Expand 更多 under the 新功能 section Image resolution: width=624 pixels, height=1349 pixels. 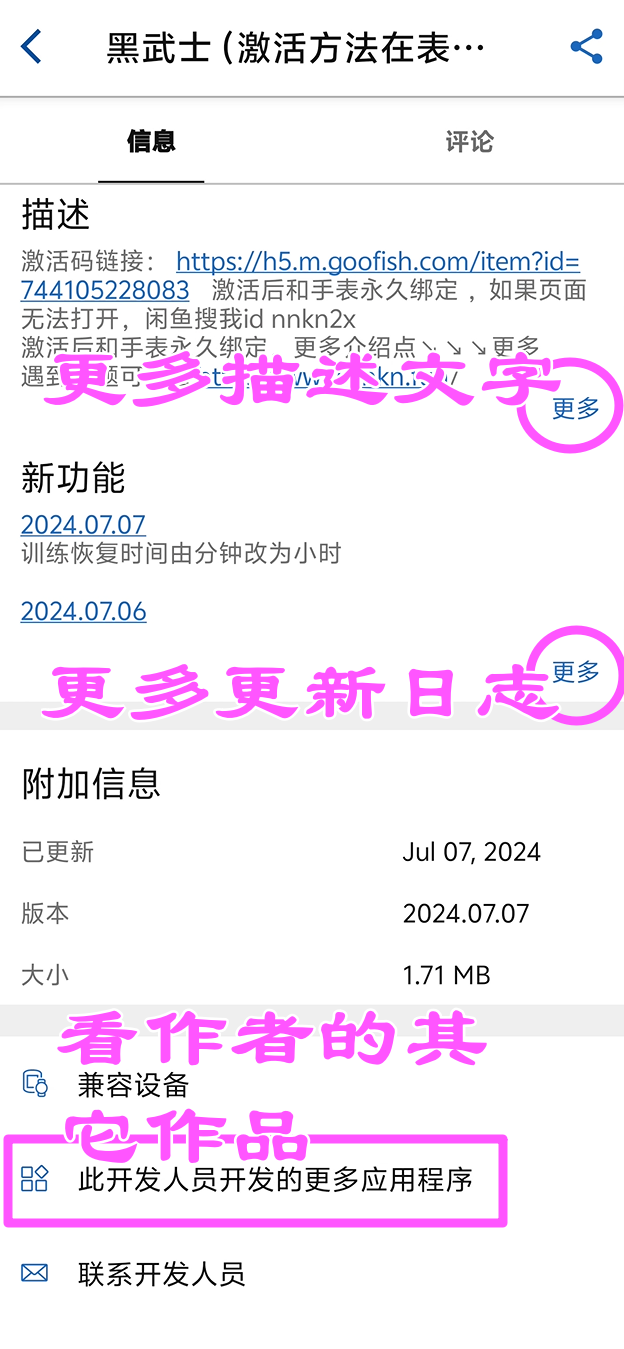point(575,672)
